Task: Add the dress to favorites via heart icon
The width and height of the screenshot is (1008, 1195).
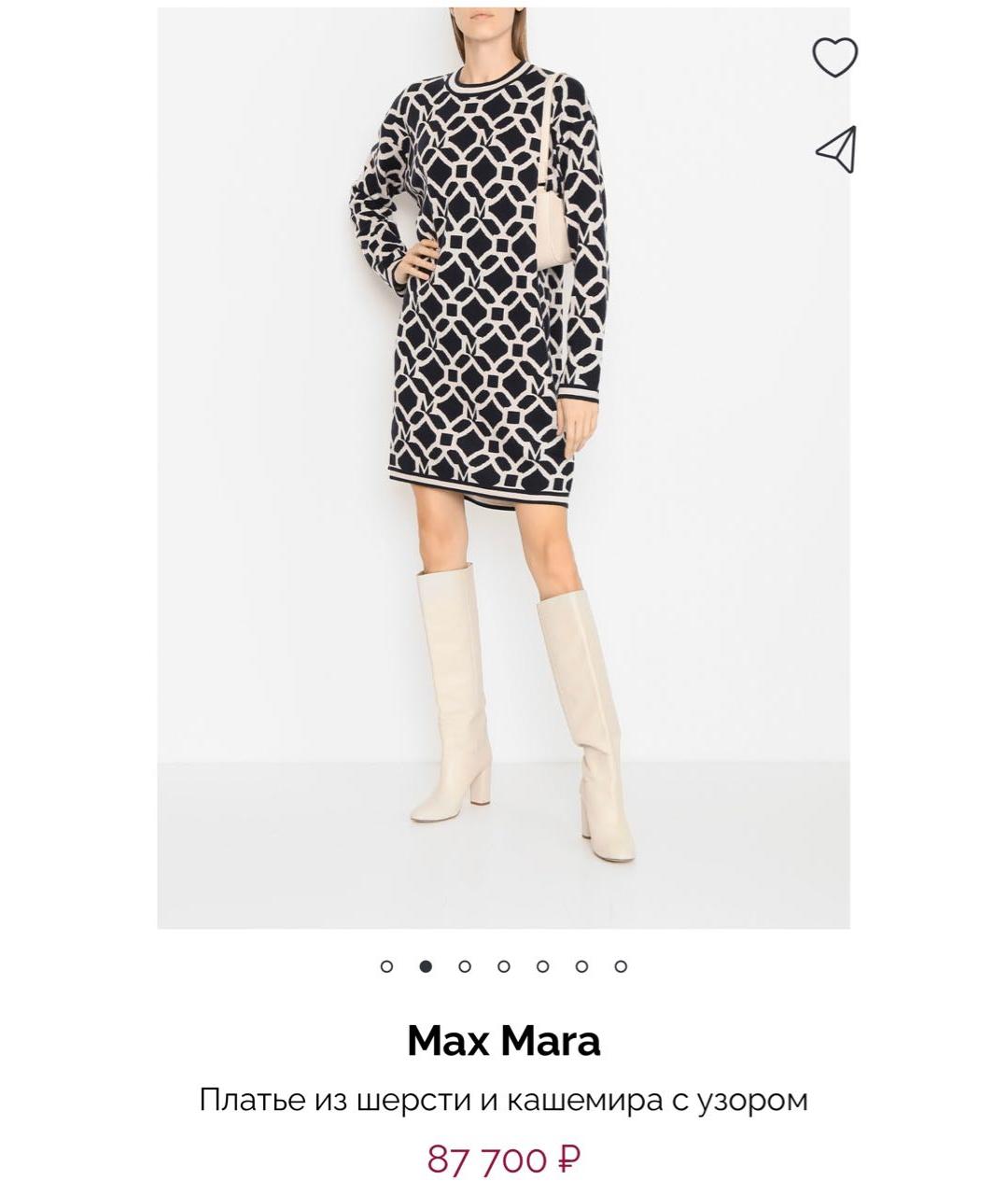Action: 833,56
